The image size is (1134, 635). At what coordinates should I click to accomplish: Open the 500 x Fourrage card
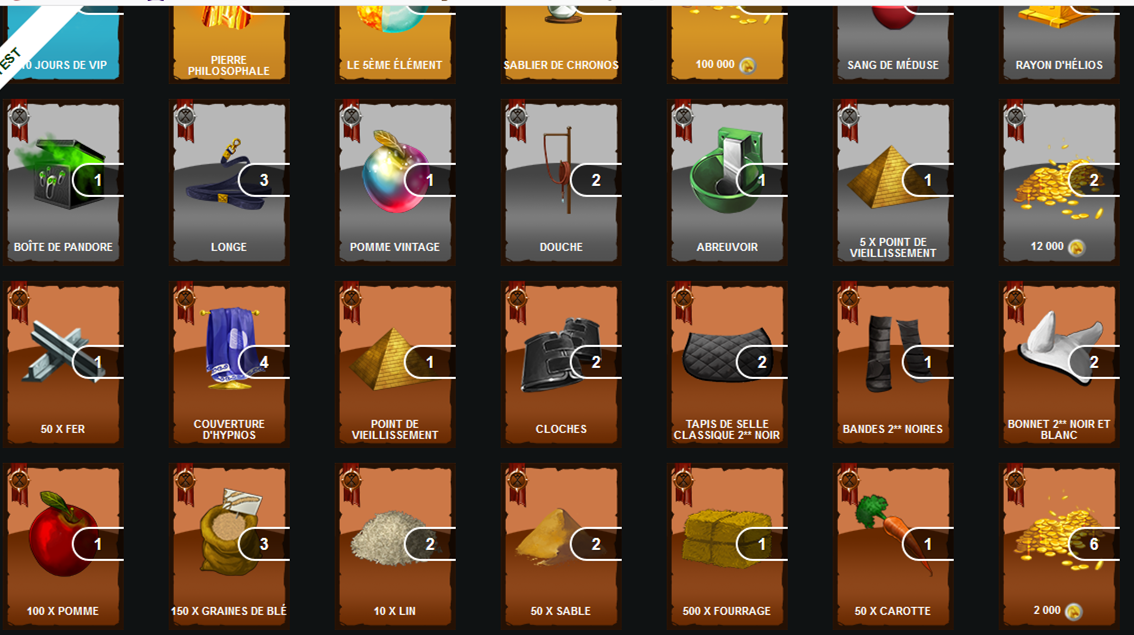[x=727, y=546]
